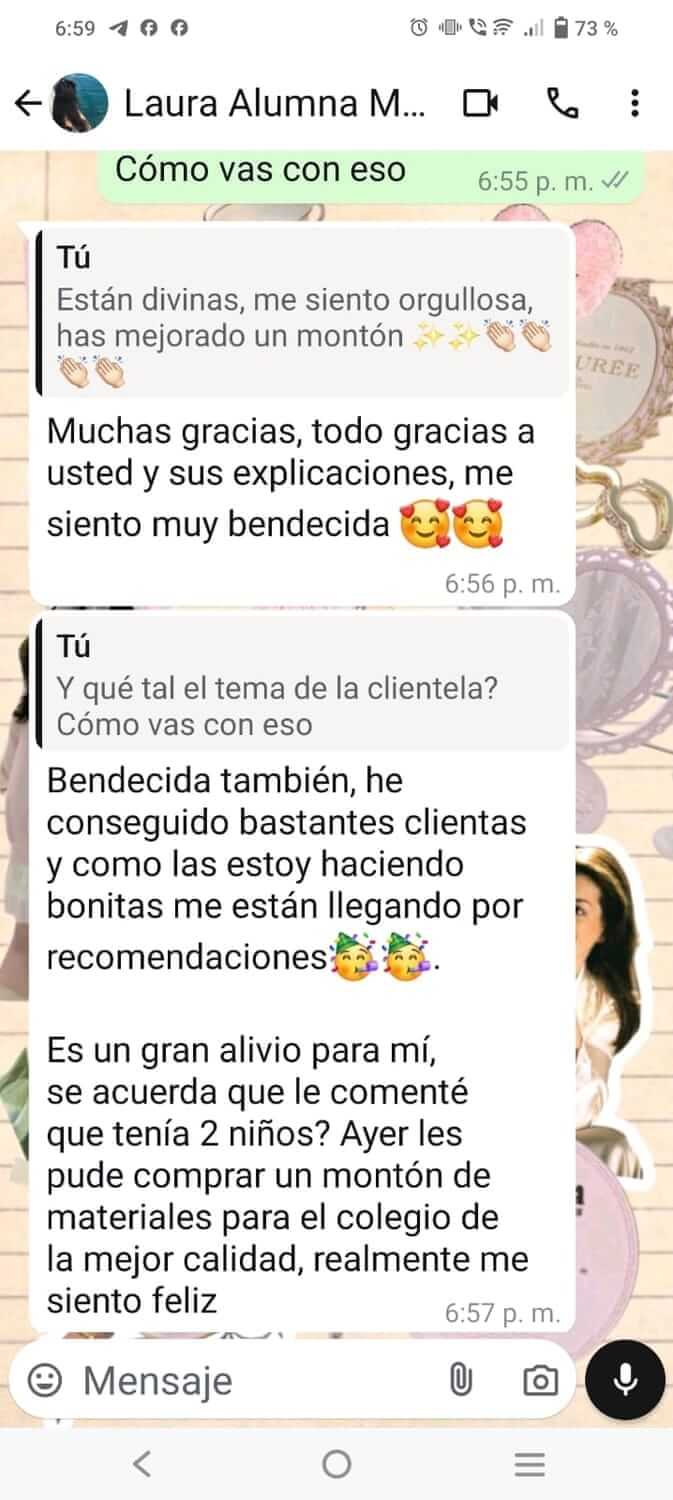Open Laura Alumna's contact info
This screenshot has height=1500, width=673.
click(x=274, y=104)
